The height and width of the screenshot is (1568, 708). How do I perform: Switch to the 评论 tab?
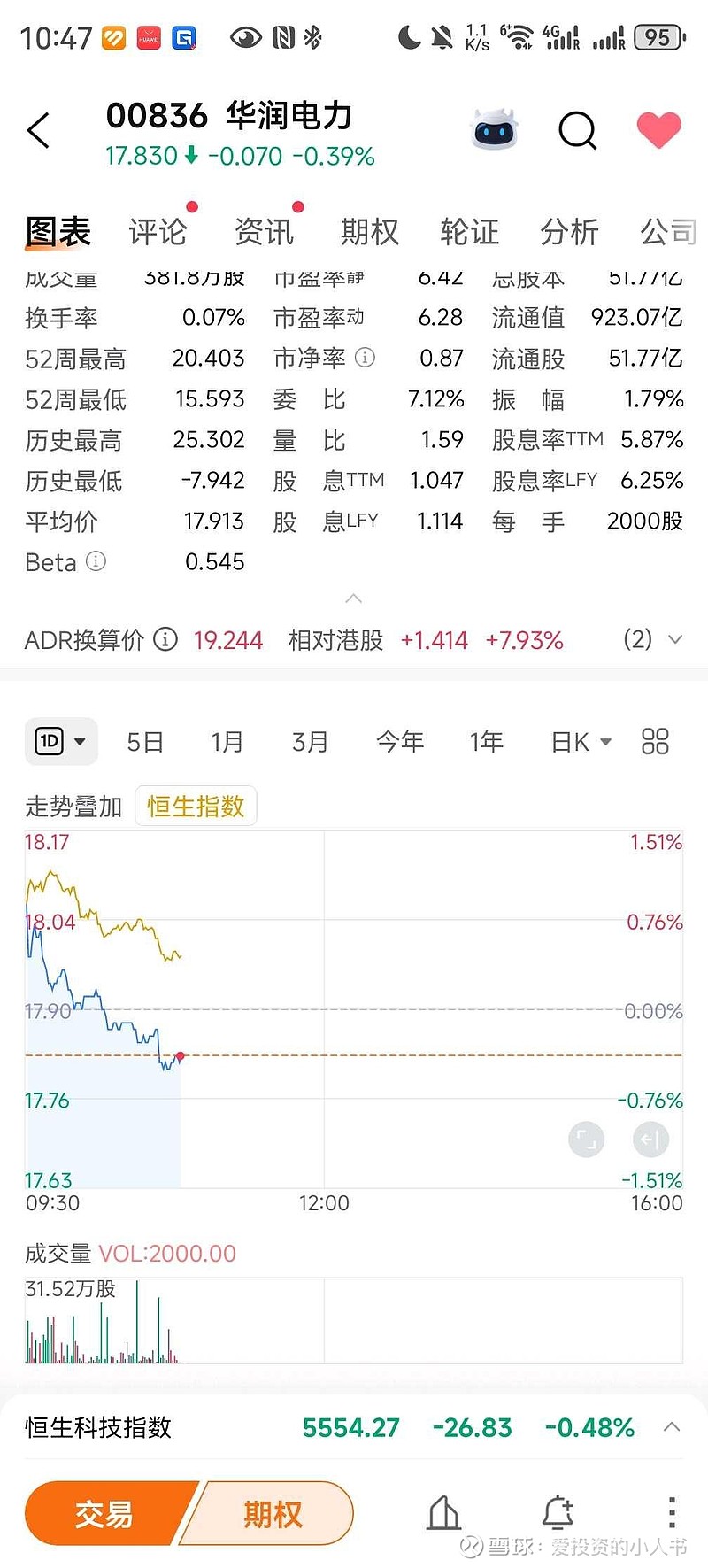click(x=158, y=232)
